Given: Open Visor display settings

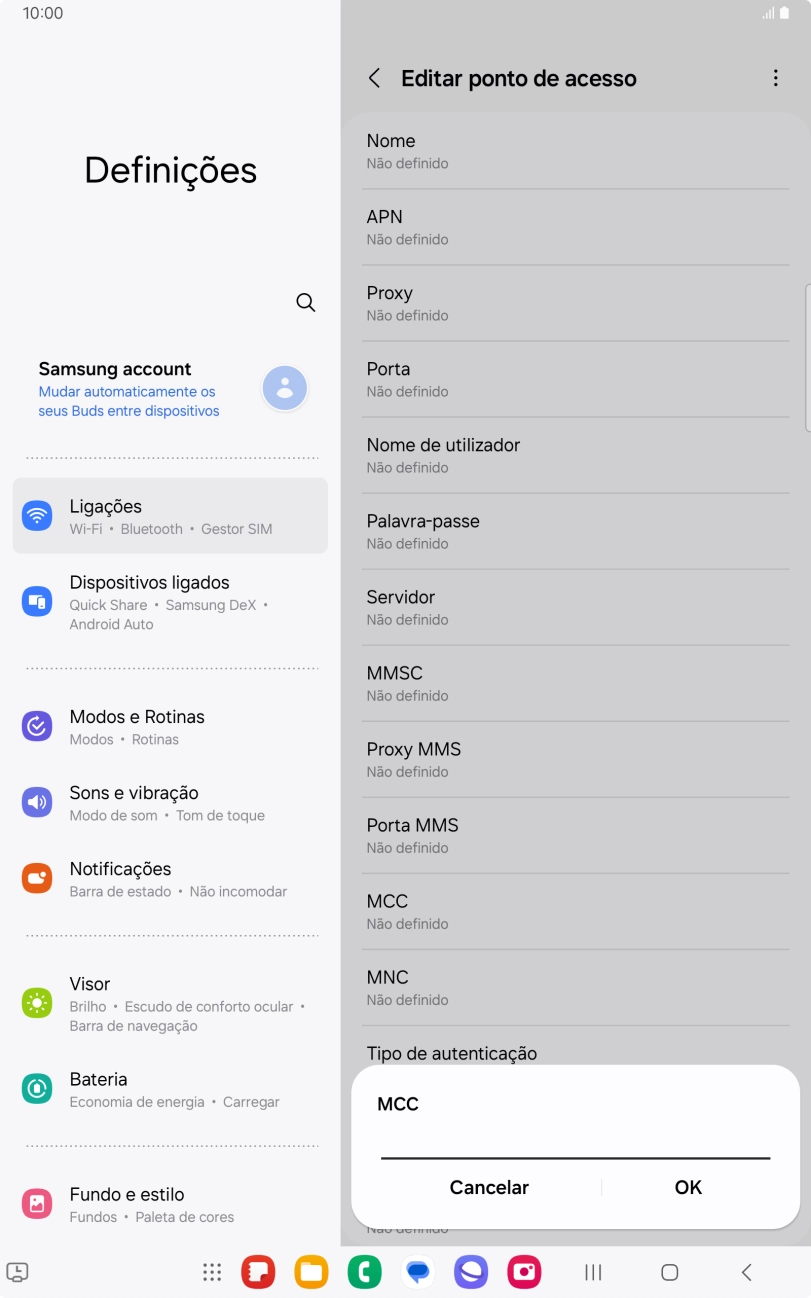Looking at the screenshot, I should (x=170, y=1004).
